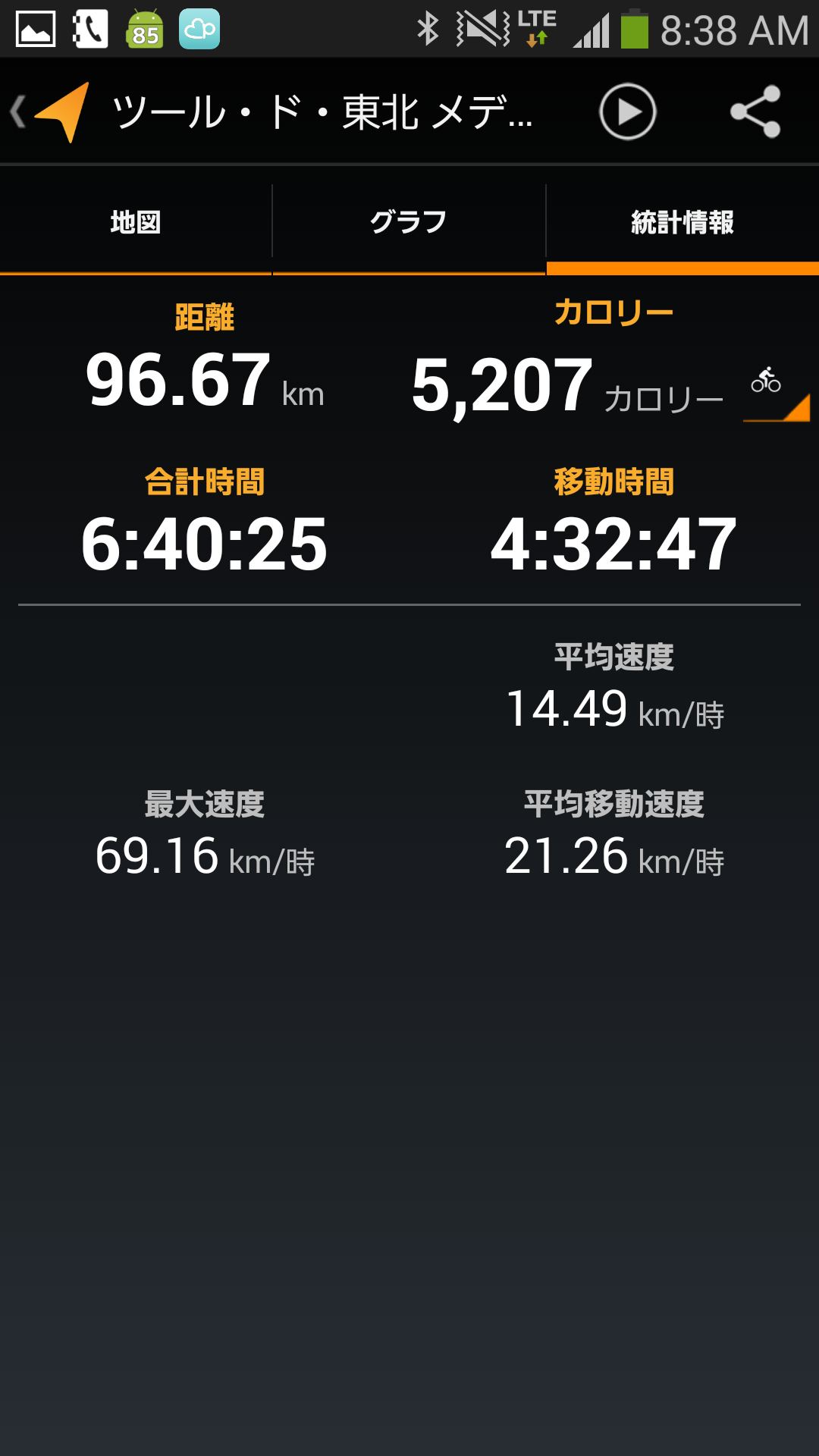Switch to the 地図 tab
Screen dimensions: 819x1456
[x=136, y=222]
